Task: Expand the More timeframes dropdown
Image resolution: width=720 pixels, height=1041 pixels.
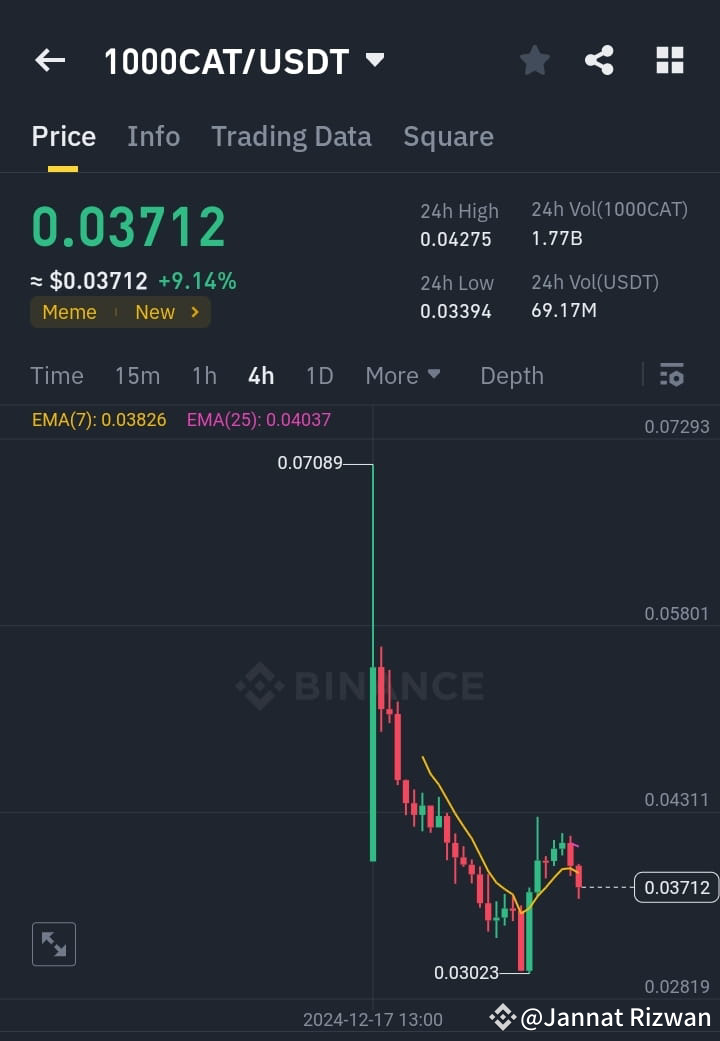Action: [403, 376]
